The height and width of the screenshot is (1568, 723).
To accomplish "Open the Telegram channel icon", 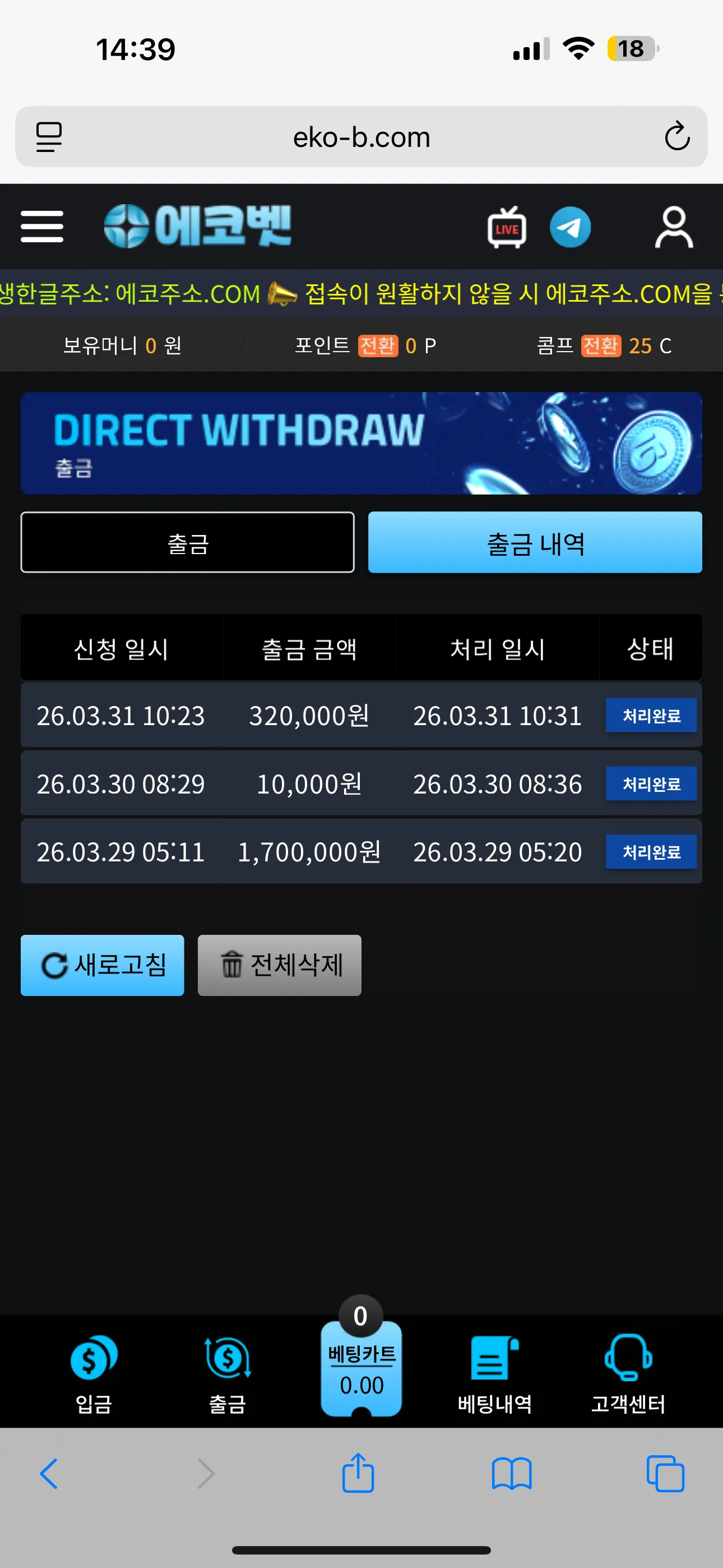I will point(569,228).
